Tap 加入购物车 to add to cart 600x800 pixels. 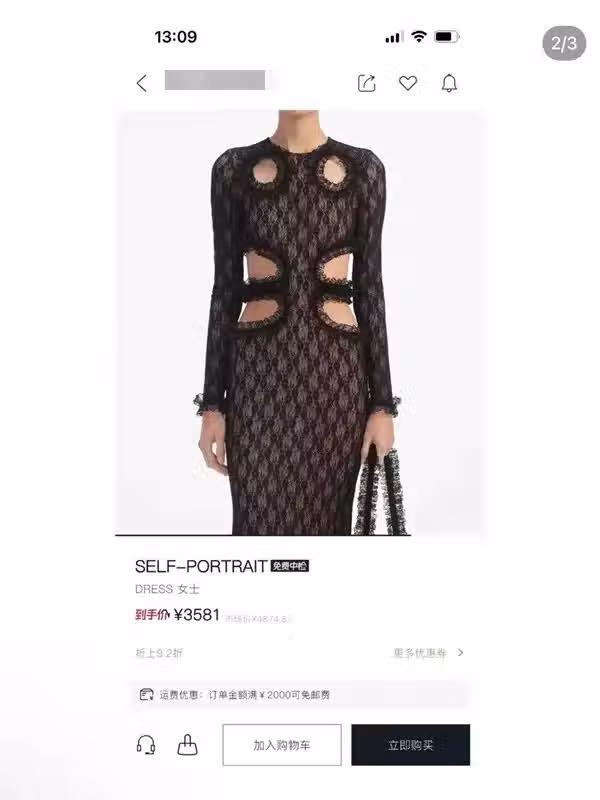point(281,745)
